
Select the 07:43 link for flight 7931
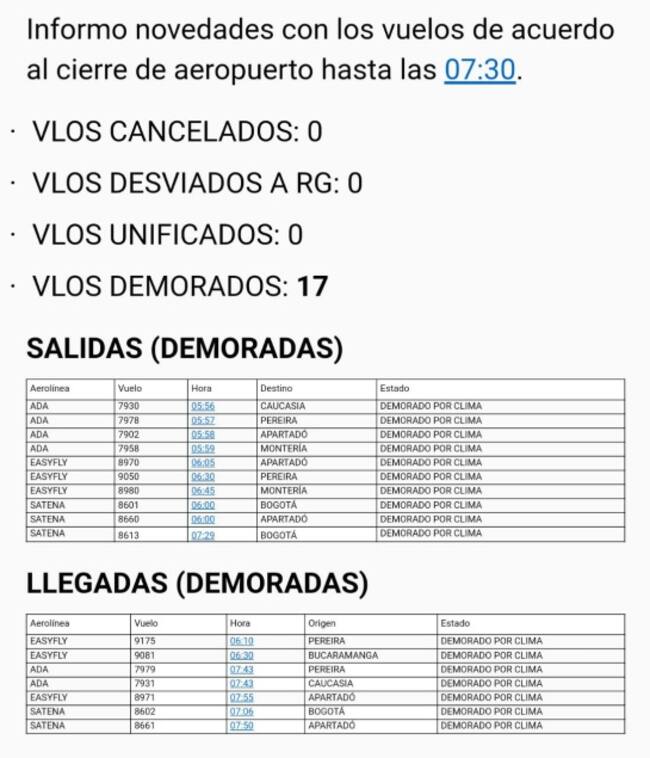coord(241,683)
